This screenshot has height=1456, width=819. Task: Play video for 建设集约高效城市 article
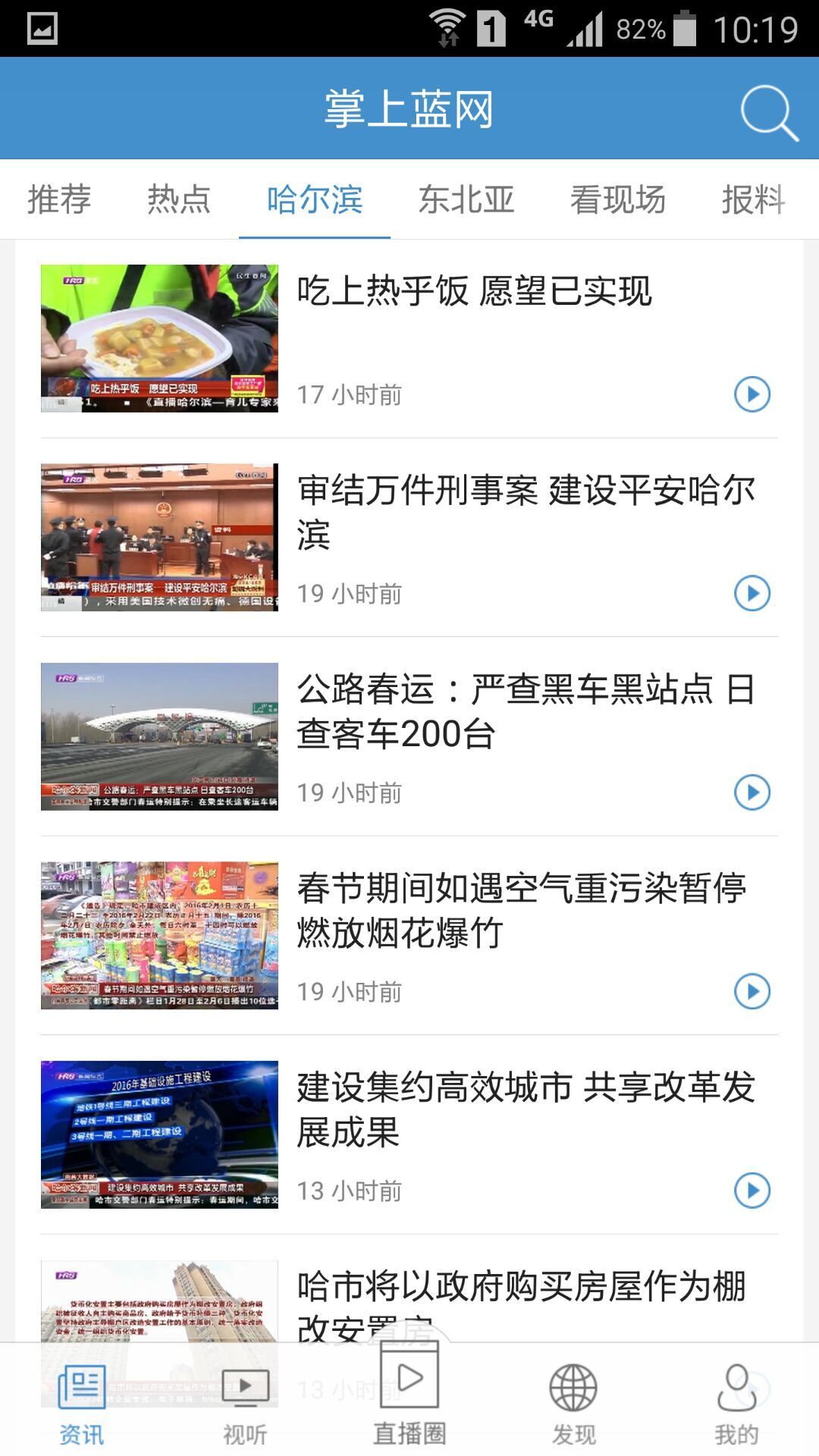752,1191
